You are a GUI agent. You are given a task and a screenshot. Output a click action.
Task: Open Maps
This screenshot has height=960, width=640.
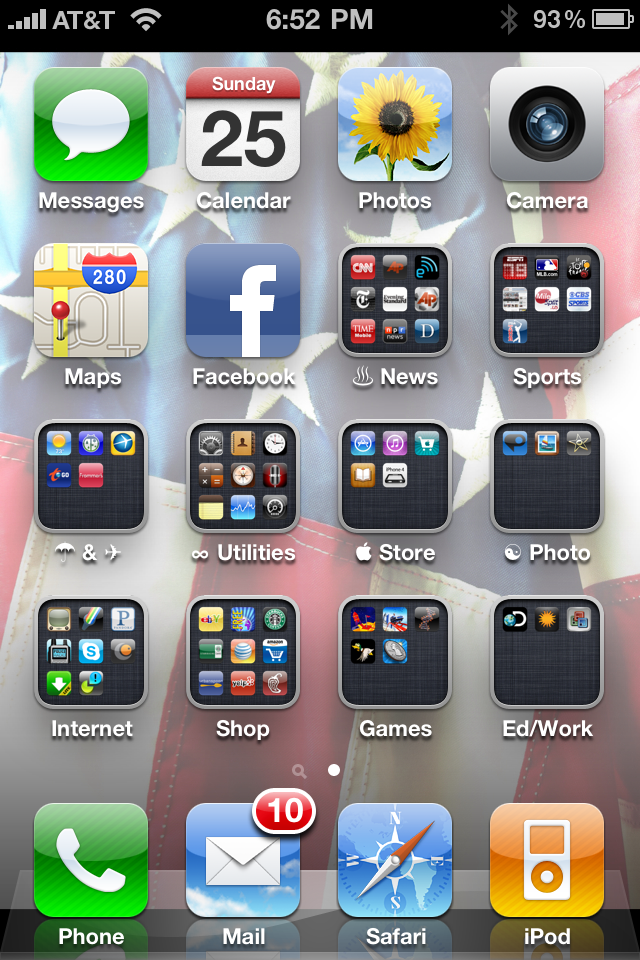coord(91,301)
